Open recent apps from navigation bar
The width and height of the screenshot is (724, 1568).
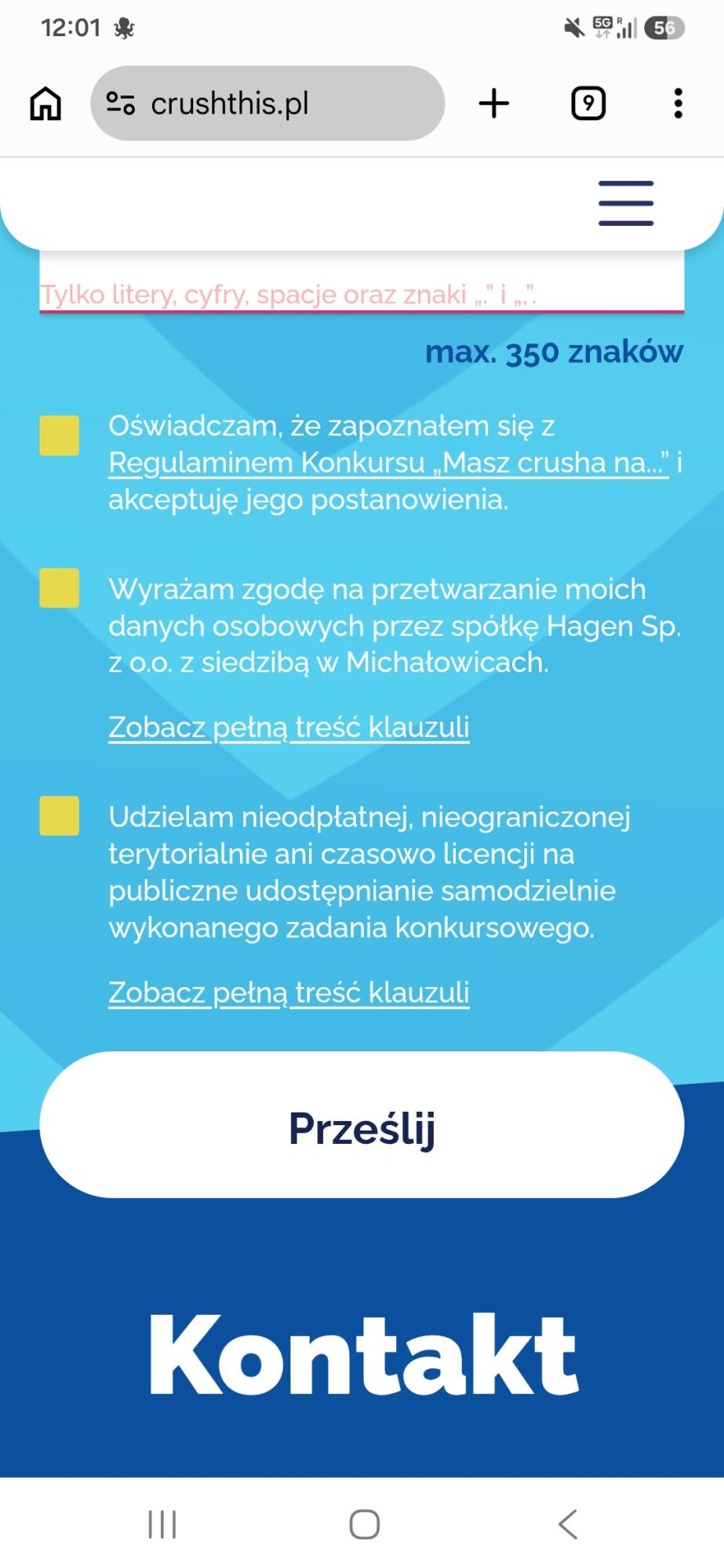pos(162,1524)
